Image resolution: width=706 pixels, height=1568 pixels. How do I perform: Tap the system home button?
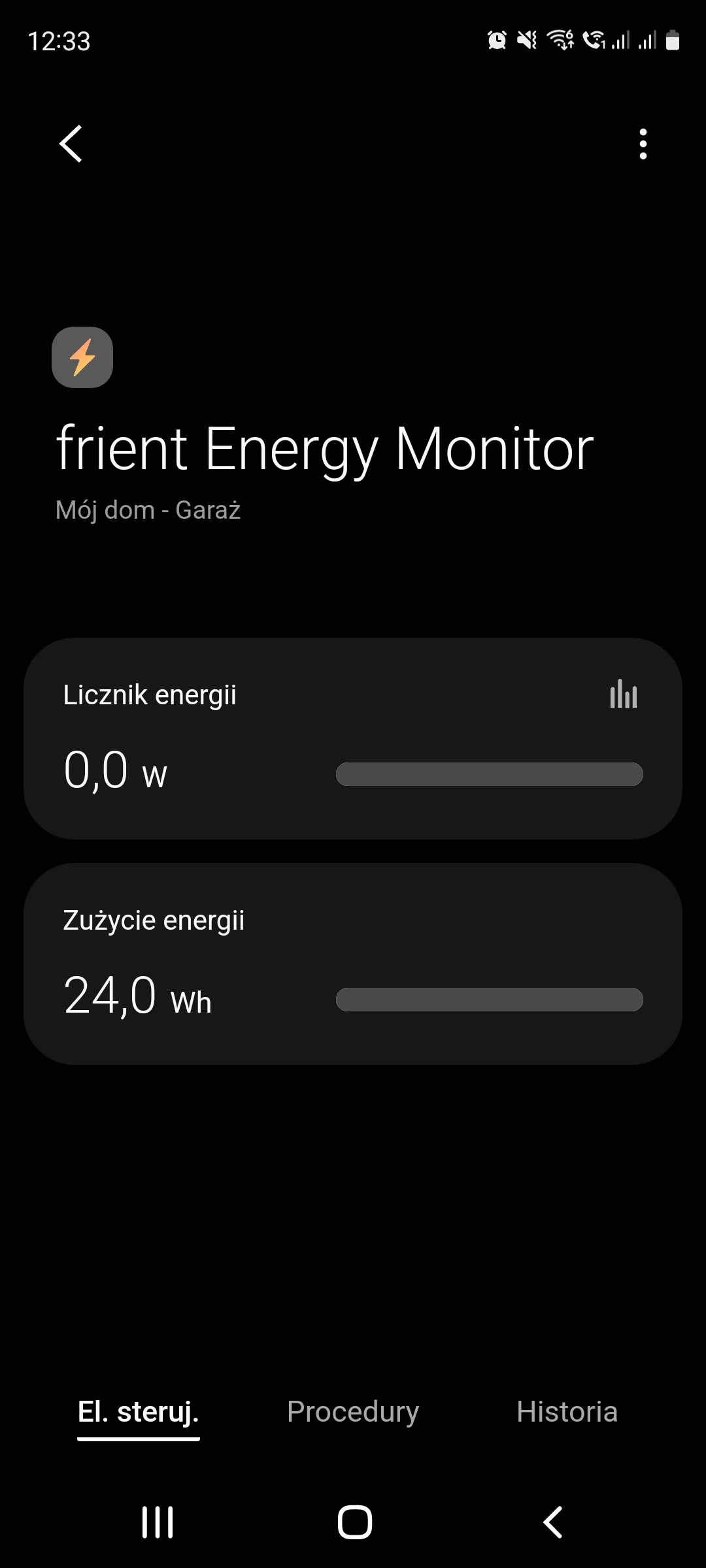[x=354, y=1522]
